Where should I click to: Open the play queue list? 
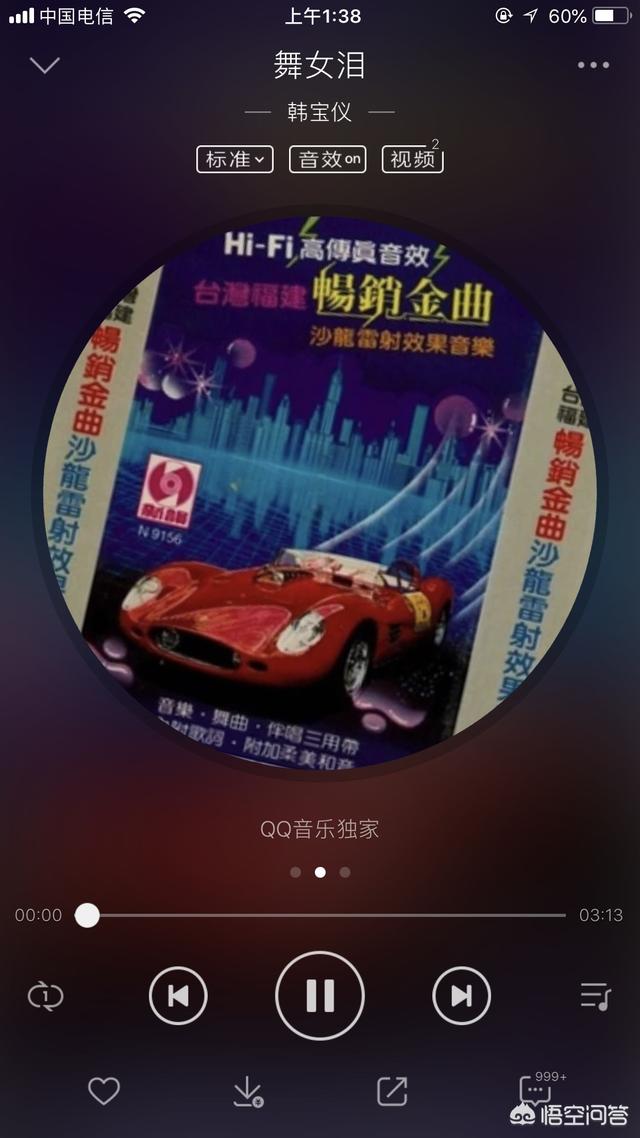(x=596, y=996)
